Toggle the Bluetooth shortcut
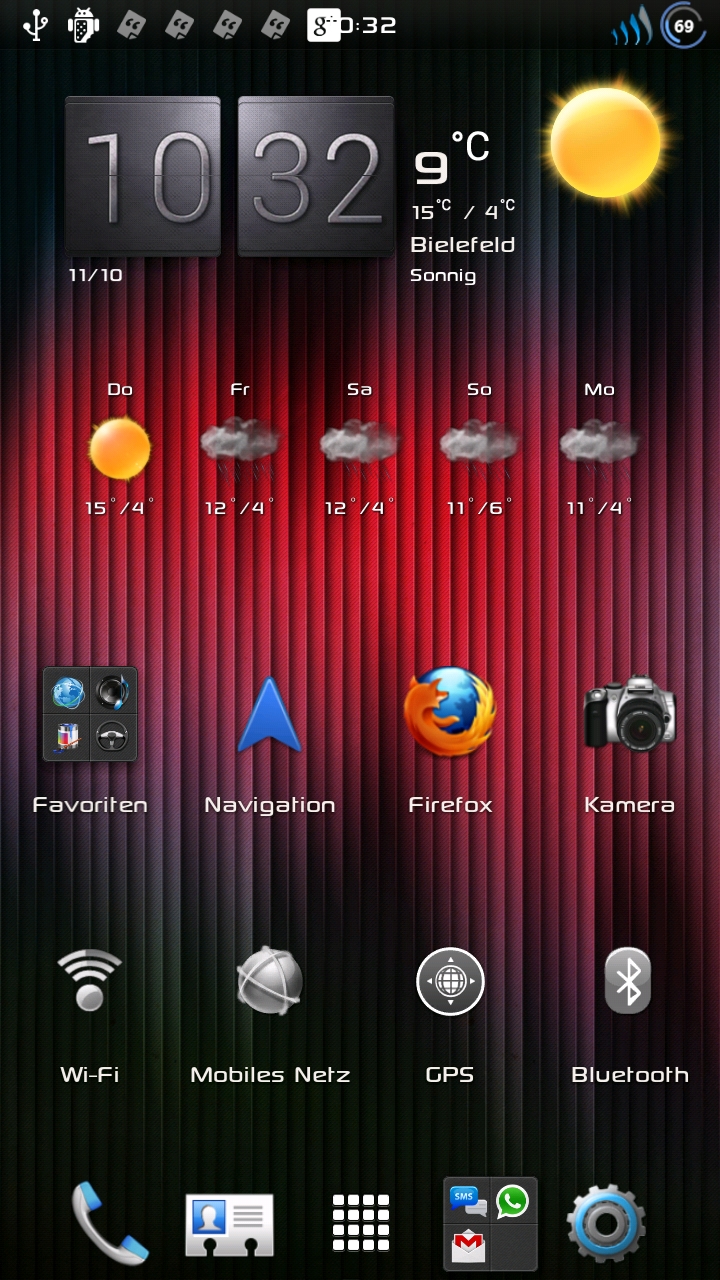Screen dimensions: 720x1280 tap(629, 982)
